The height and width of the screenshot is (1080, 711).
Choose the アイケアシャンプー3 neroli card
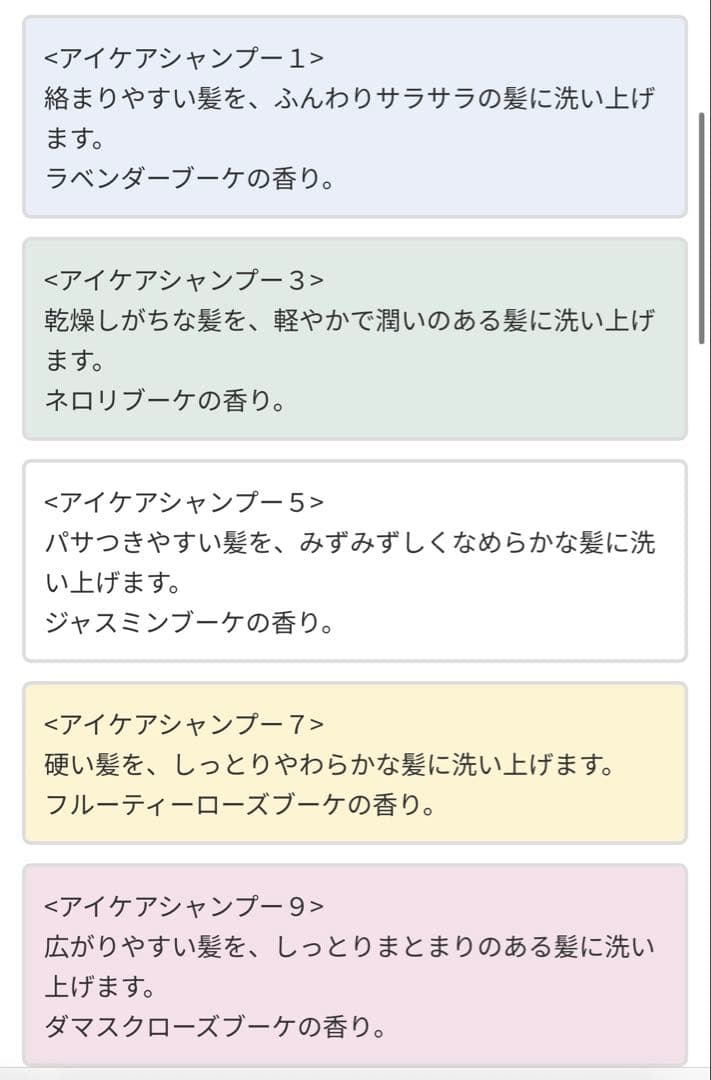pyautogui.click(x=355, y=339)
